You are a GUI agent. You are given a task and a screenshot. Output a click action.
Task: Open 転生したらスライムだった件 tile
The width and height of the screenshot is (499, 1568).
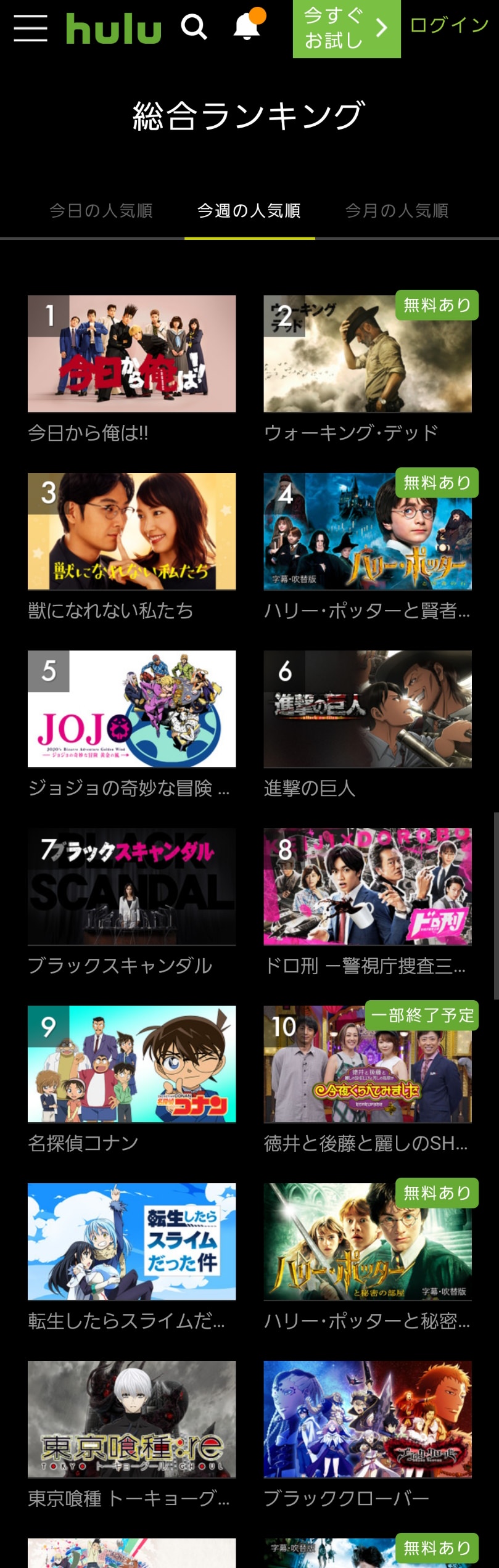coord(131,1241)
